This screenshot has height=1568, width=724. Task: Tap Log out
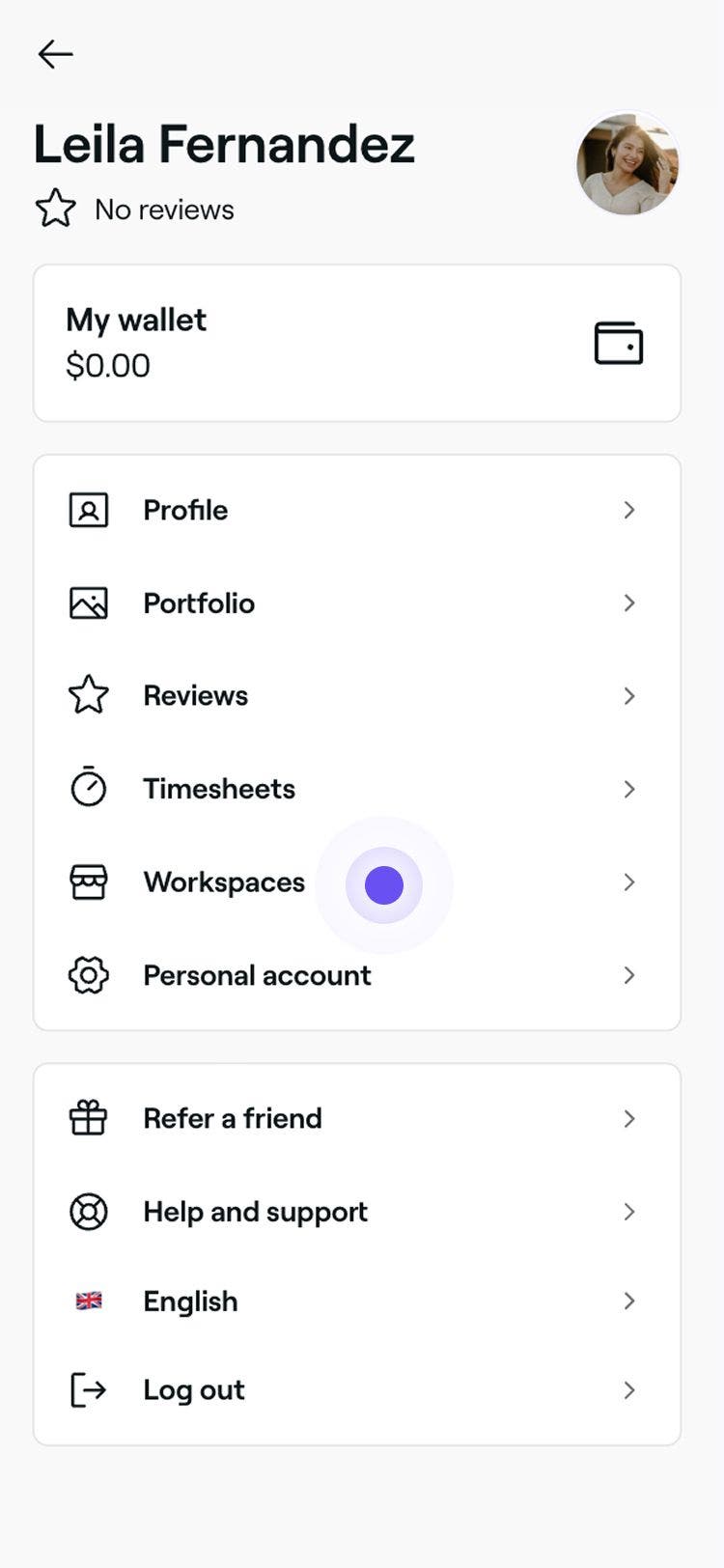coord(356,1390)
